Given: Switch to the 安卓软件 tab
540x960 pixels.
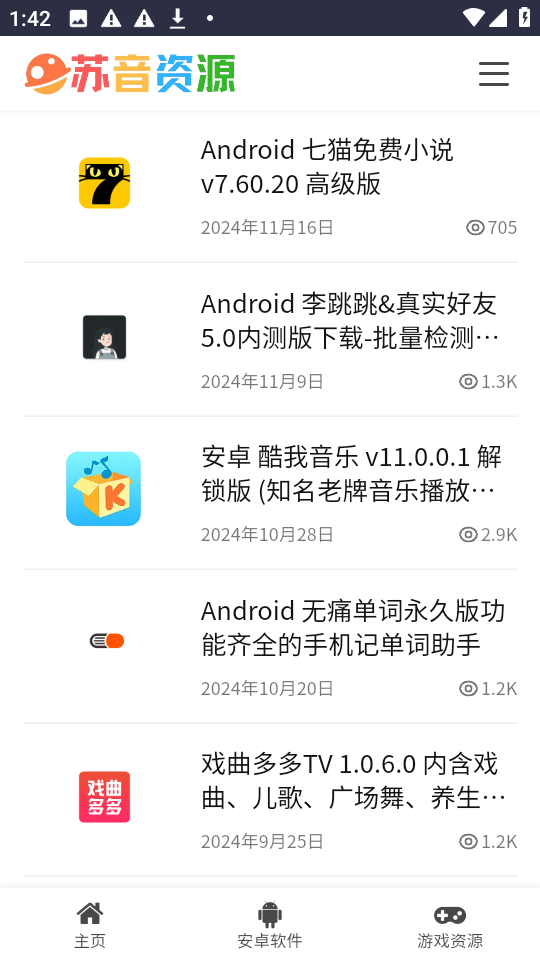Looking at the screenshot, I should click(270, 924).
